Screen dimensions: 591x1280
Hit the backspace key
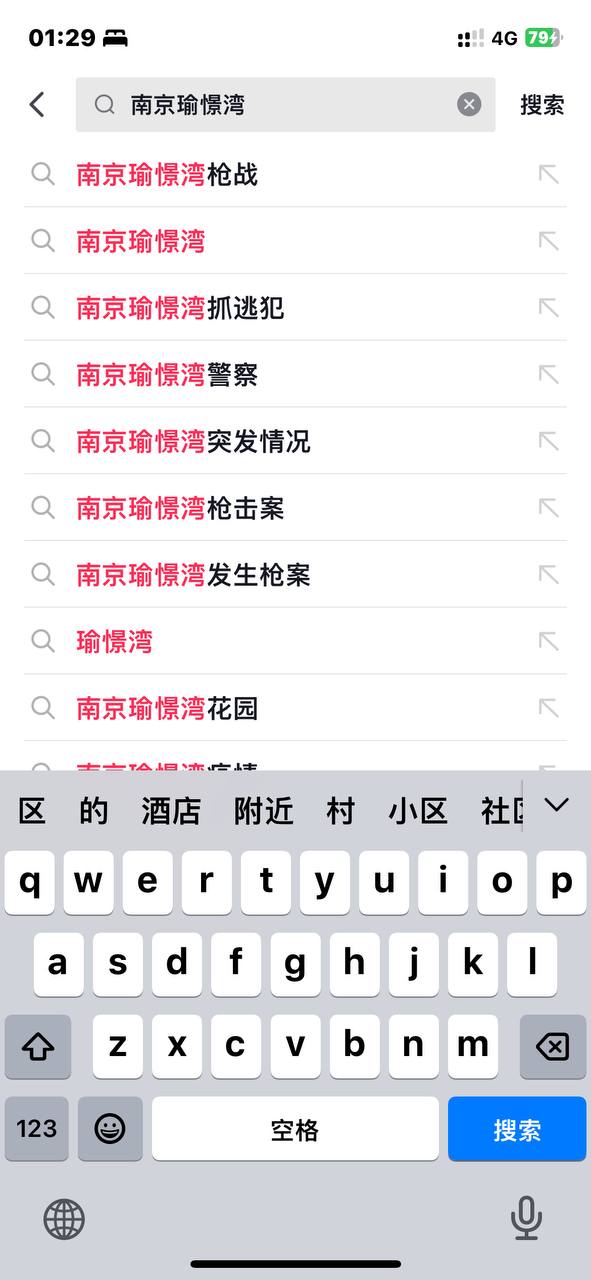(x=553, y=1046)
